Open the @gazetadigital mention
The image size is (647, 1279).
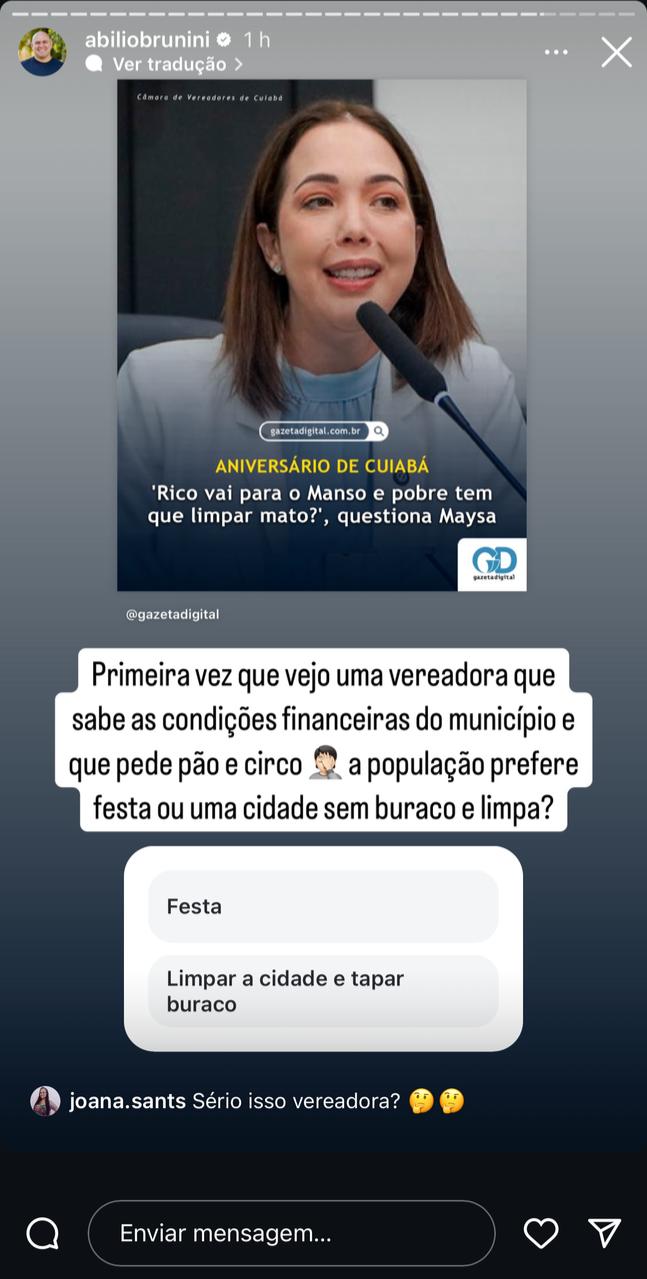click(x=172, y=614)
